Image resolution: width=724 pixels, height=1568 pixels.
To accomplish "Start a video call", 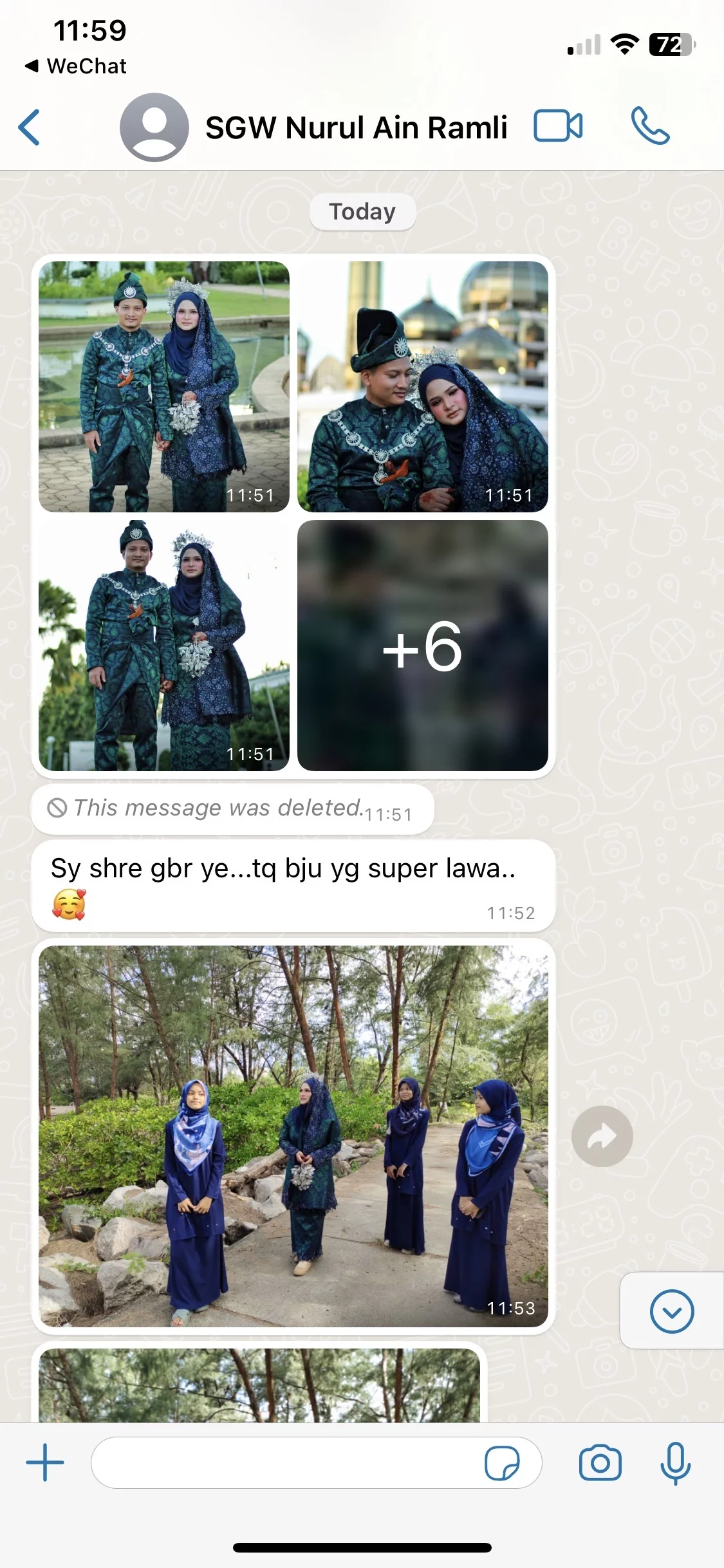I will (558, 126).
